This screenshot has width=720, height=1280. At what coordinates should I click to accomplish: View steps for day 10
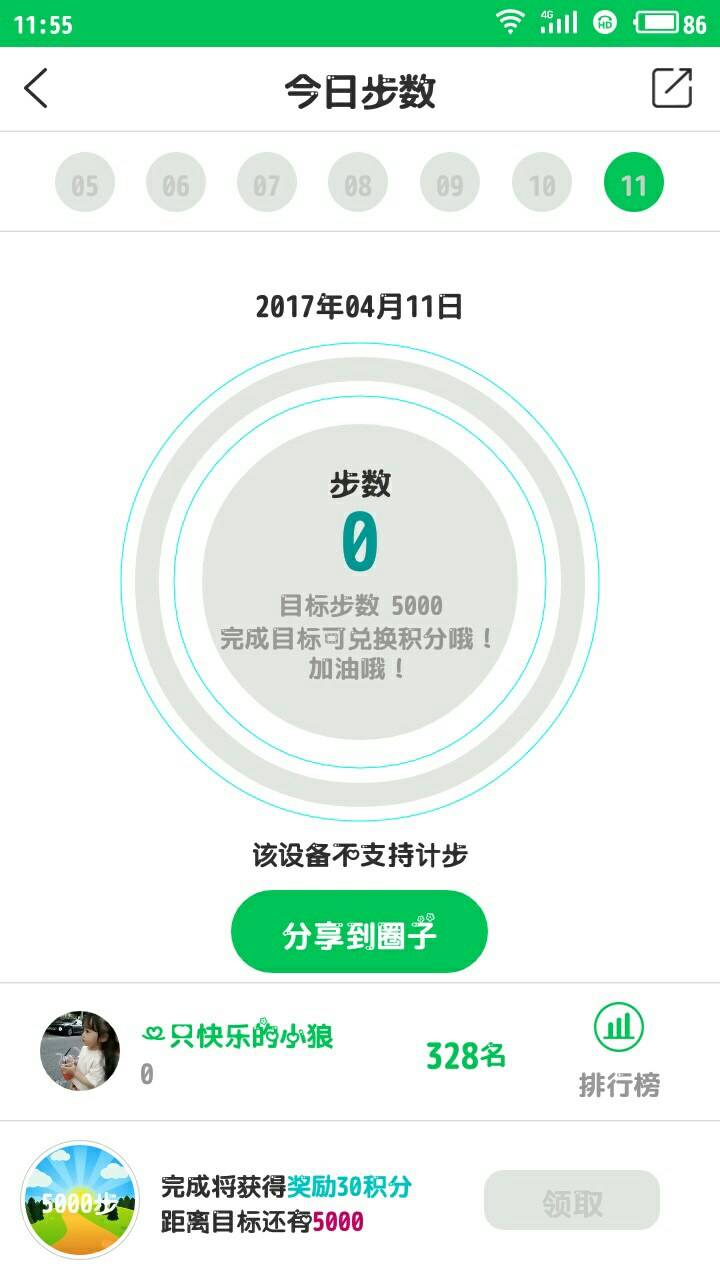[542, 185]
